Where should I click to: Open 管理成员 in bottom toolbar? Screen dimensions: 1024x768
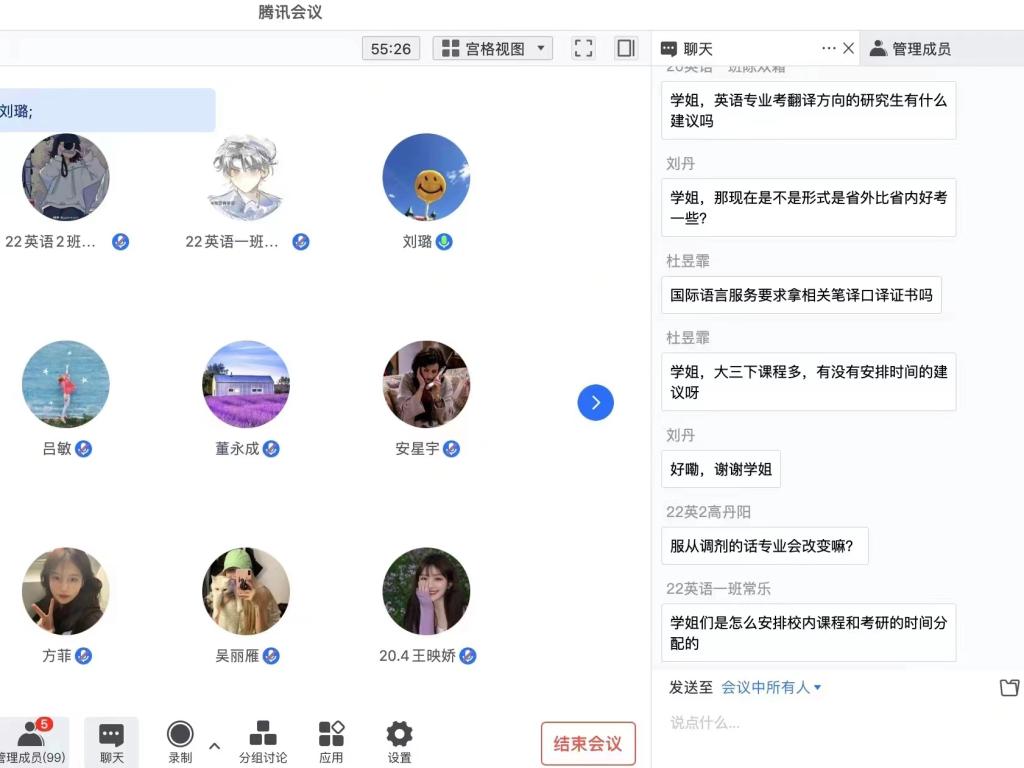pos(32,742)
